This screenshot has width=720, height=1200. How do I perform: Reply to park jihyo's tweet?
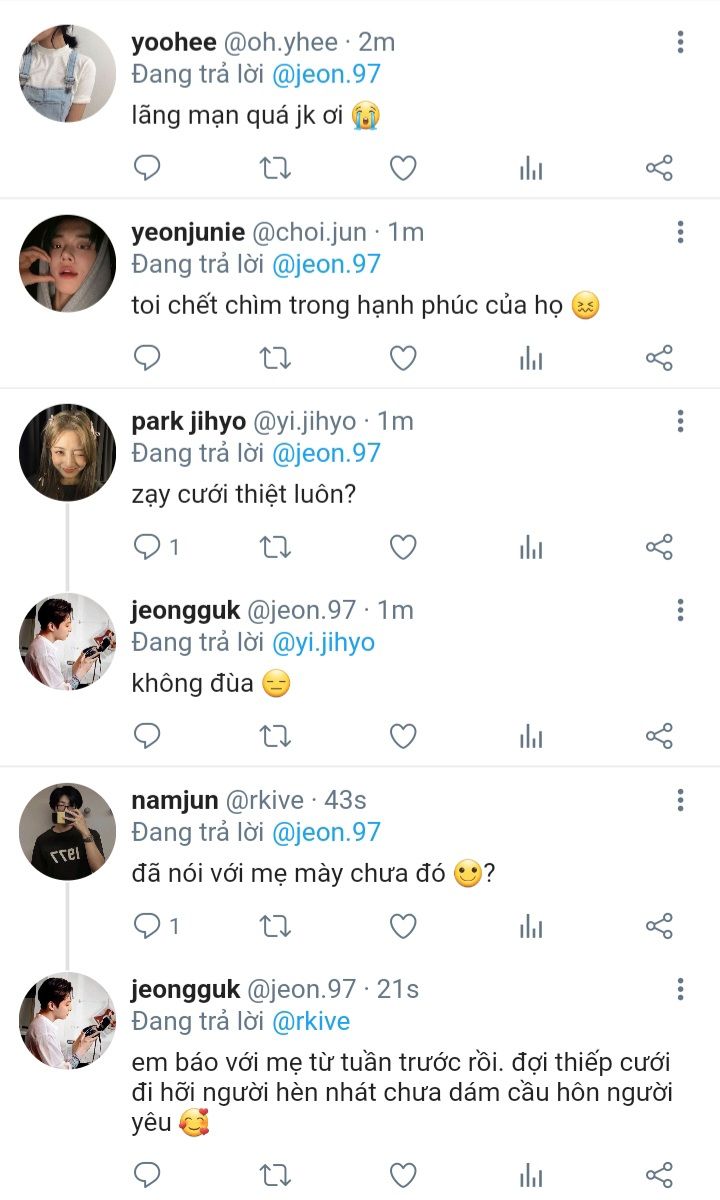point(147,547)
